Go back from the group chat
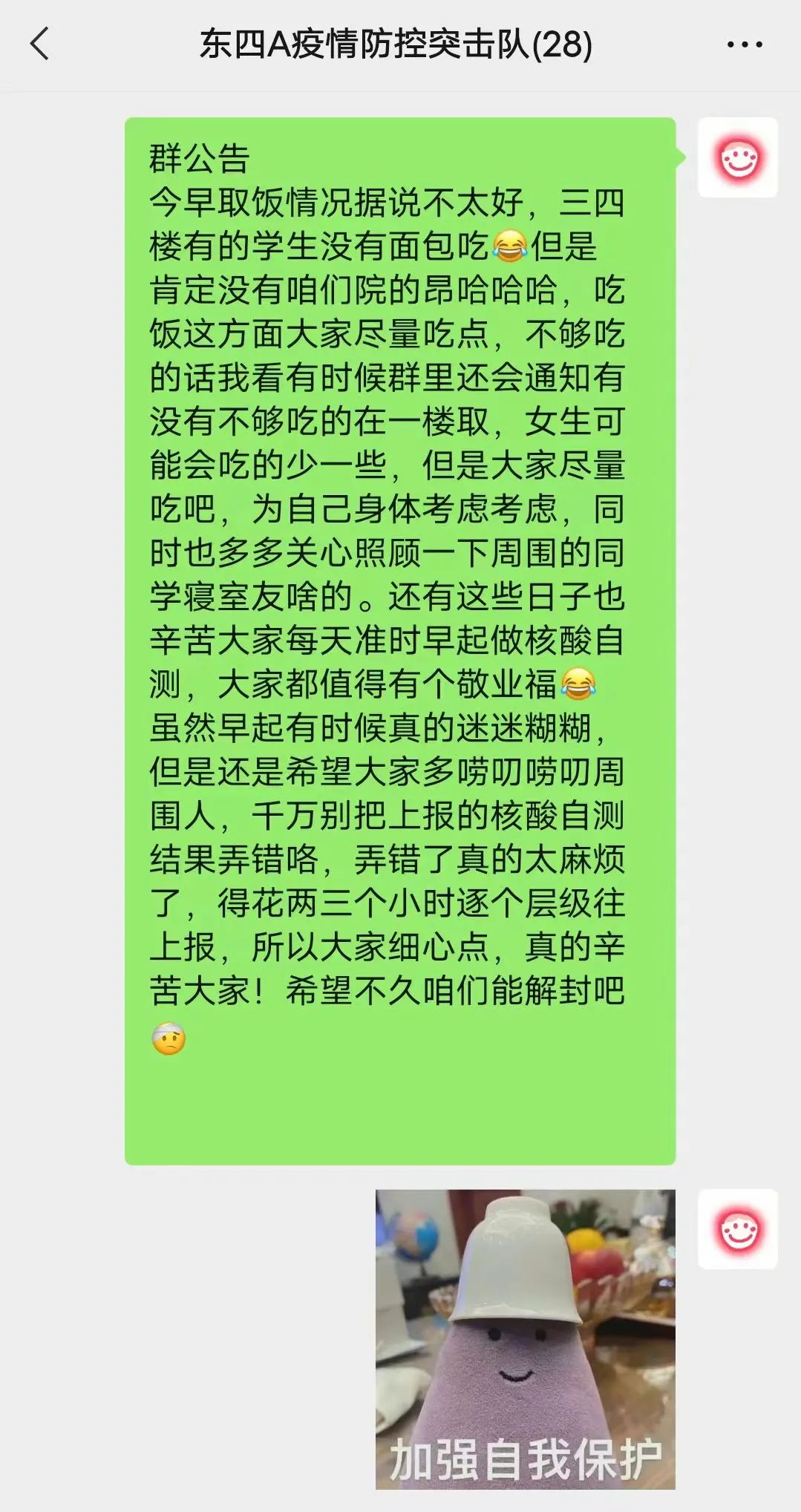 coord(40,45)
